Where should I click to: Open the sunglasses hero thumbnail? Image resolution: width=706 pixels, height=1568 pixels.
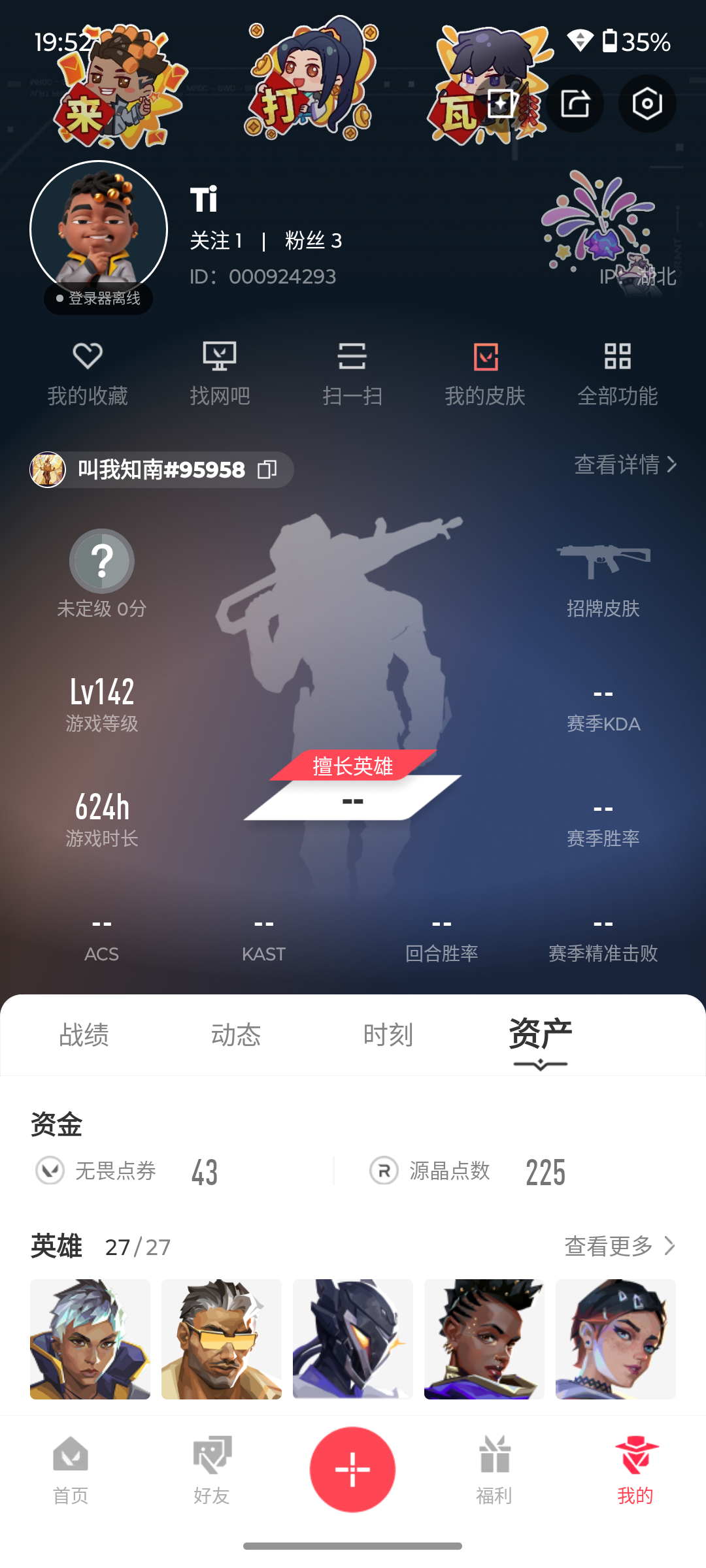[x=222, y=1339]
